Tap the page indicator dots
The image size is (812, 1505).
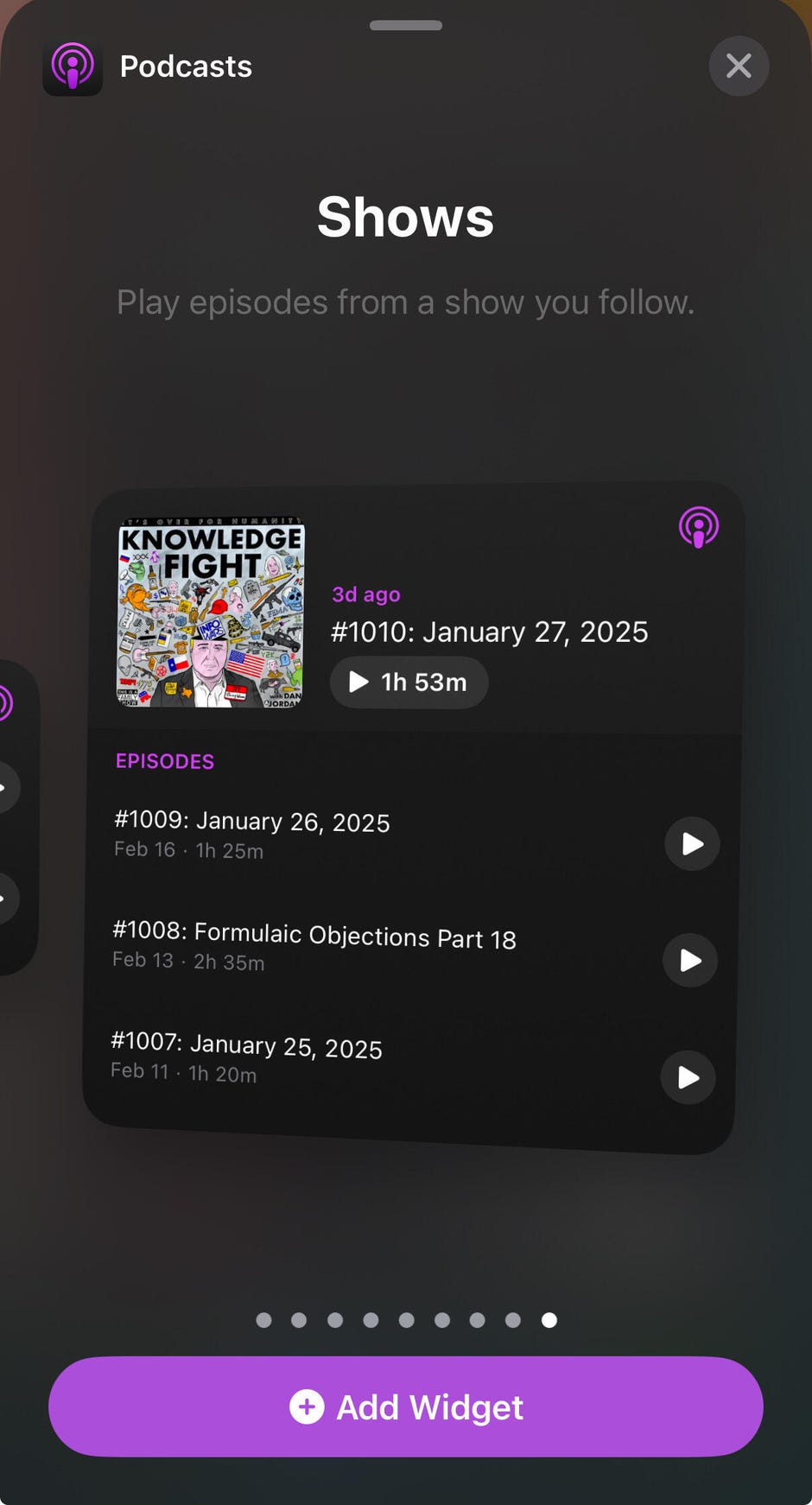click(x=406, y=1320)
